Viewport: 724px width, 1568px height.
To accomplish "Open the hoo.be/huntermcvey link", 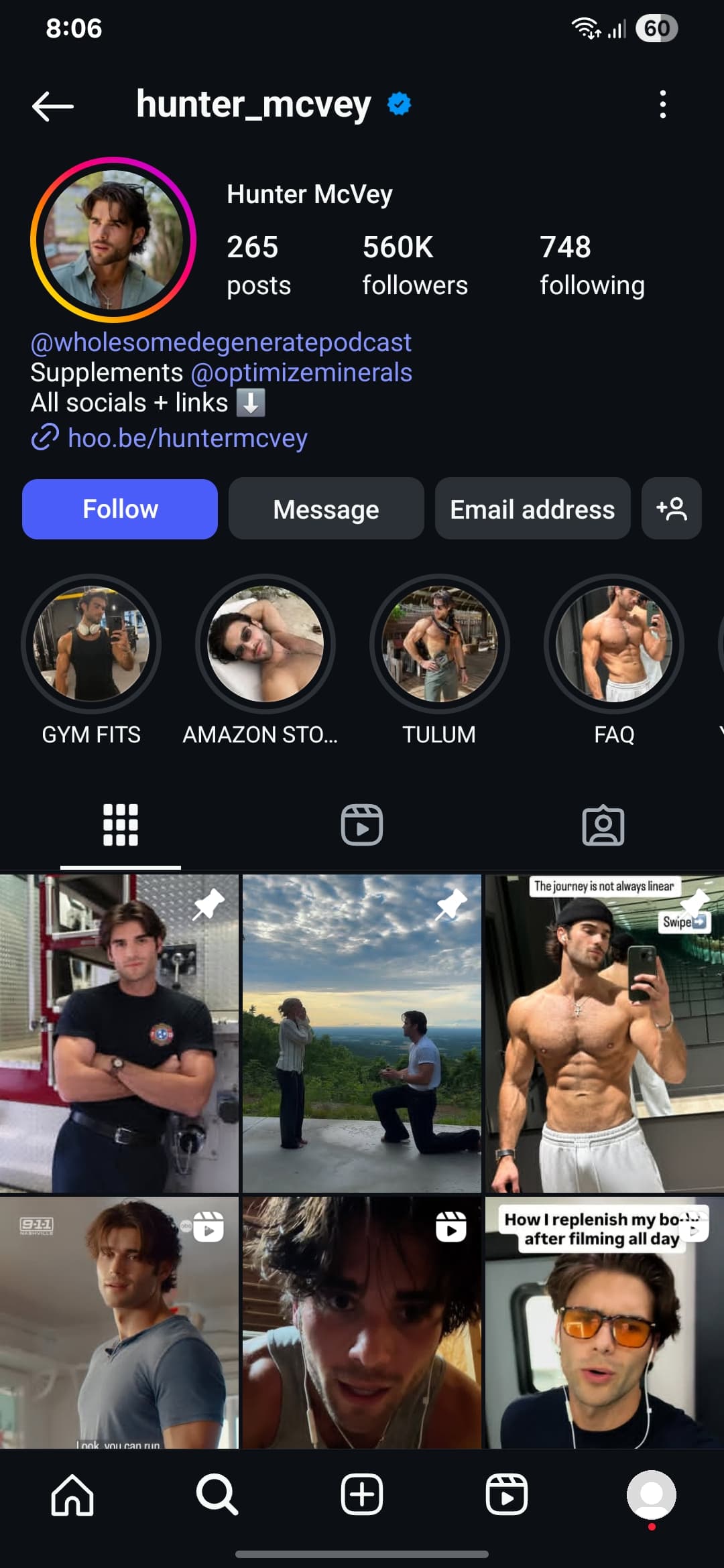I will tap(188, 438).
